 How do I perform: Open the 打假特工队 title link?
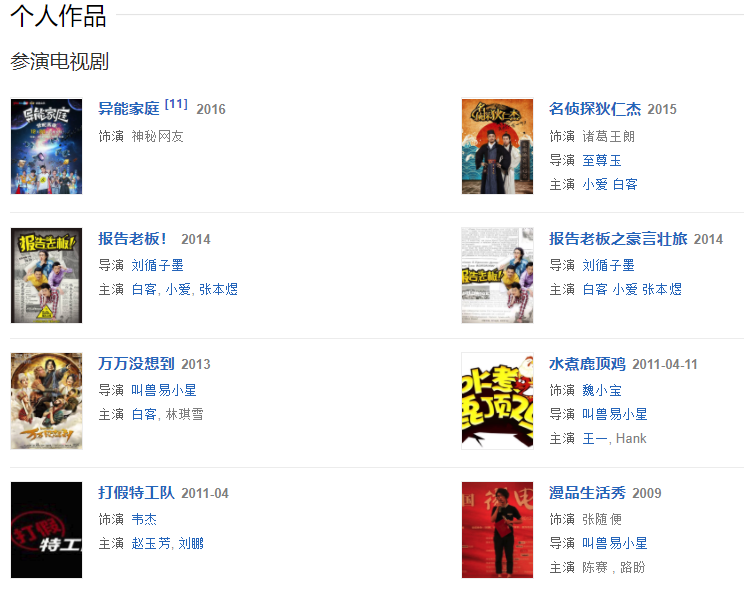(x=136, y=493)
